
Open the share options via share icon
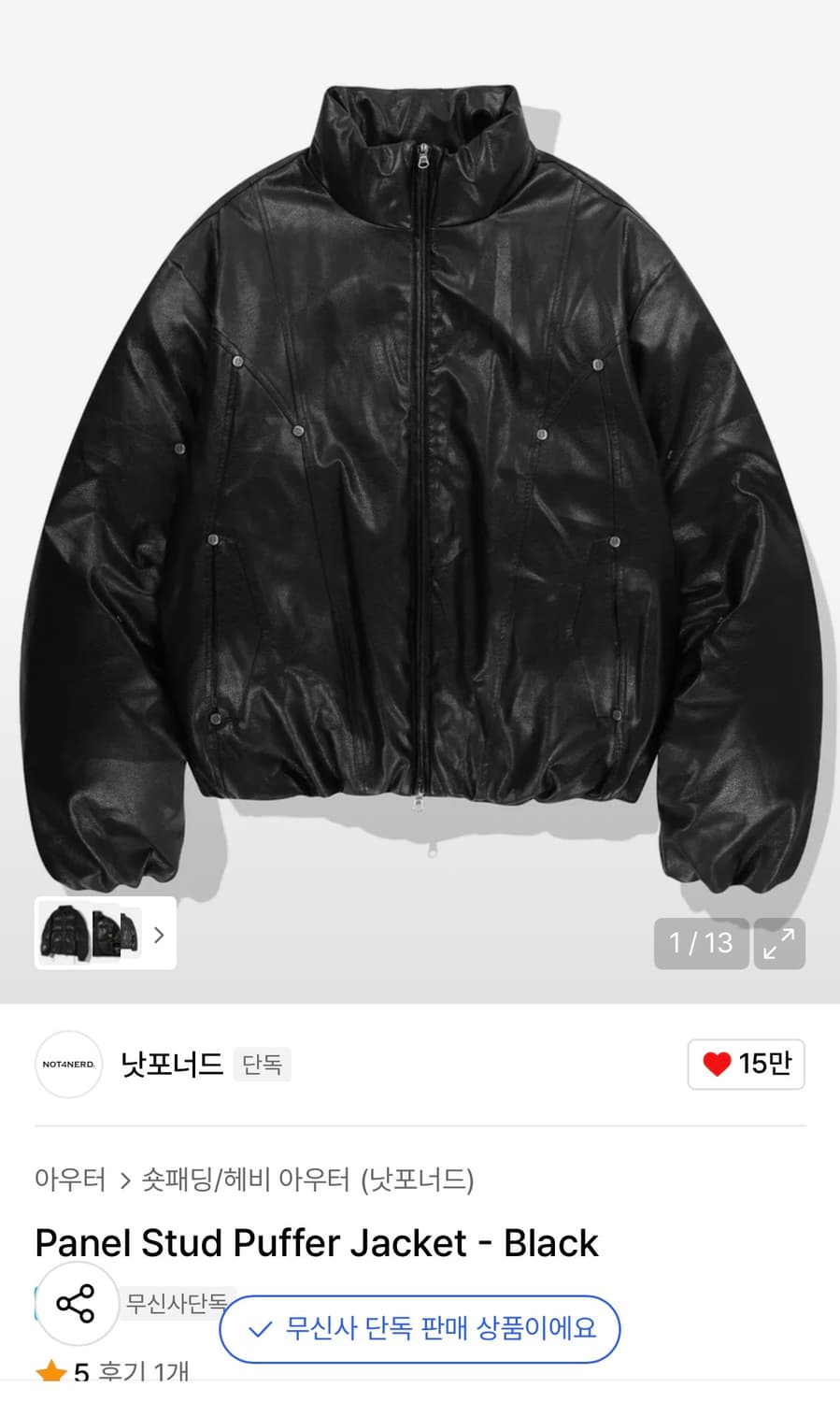pos(77,1303)
